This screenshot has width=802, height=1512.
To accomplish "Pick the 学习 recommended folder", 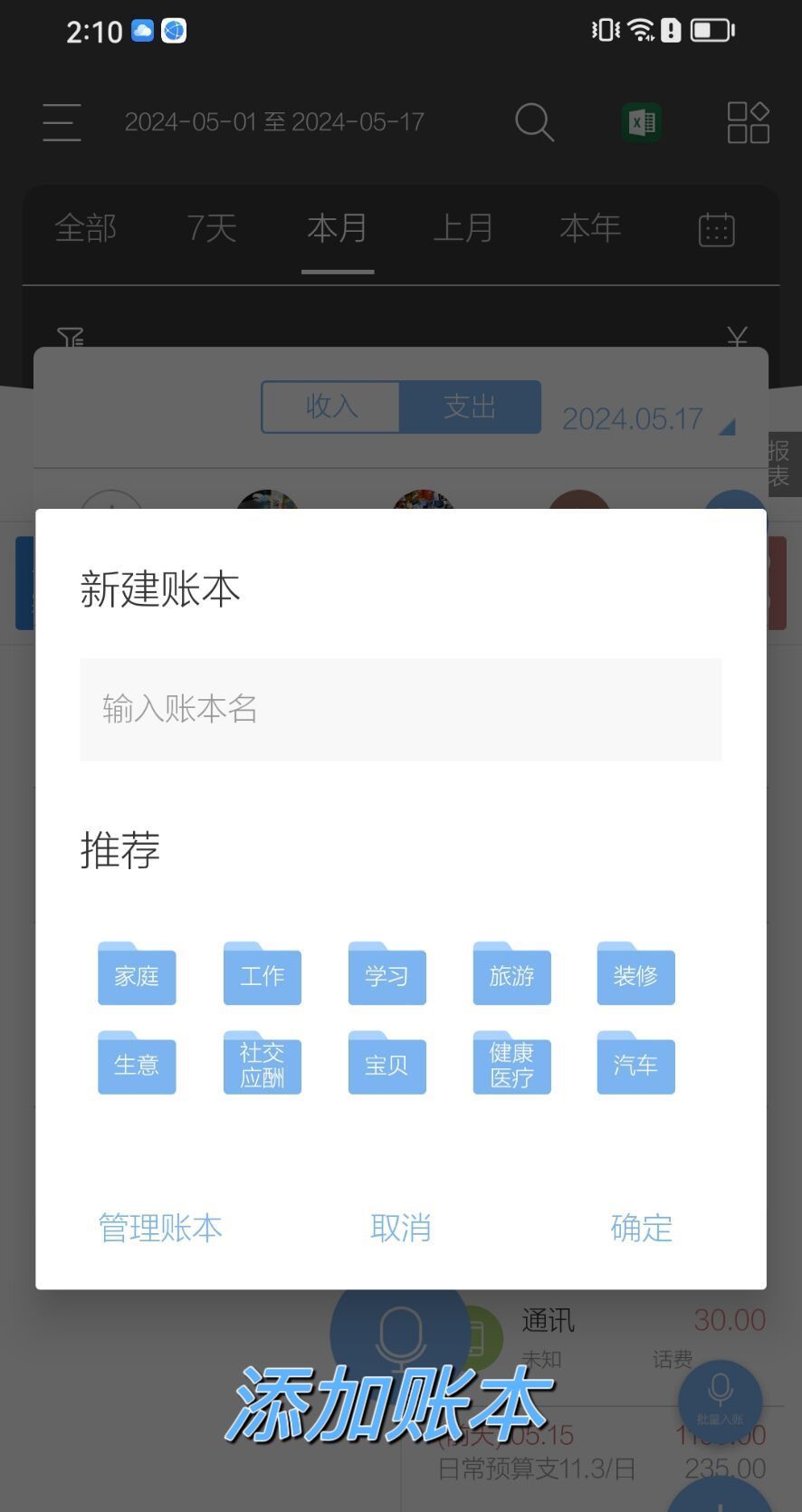I will [387, 974].
